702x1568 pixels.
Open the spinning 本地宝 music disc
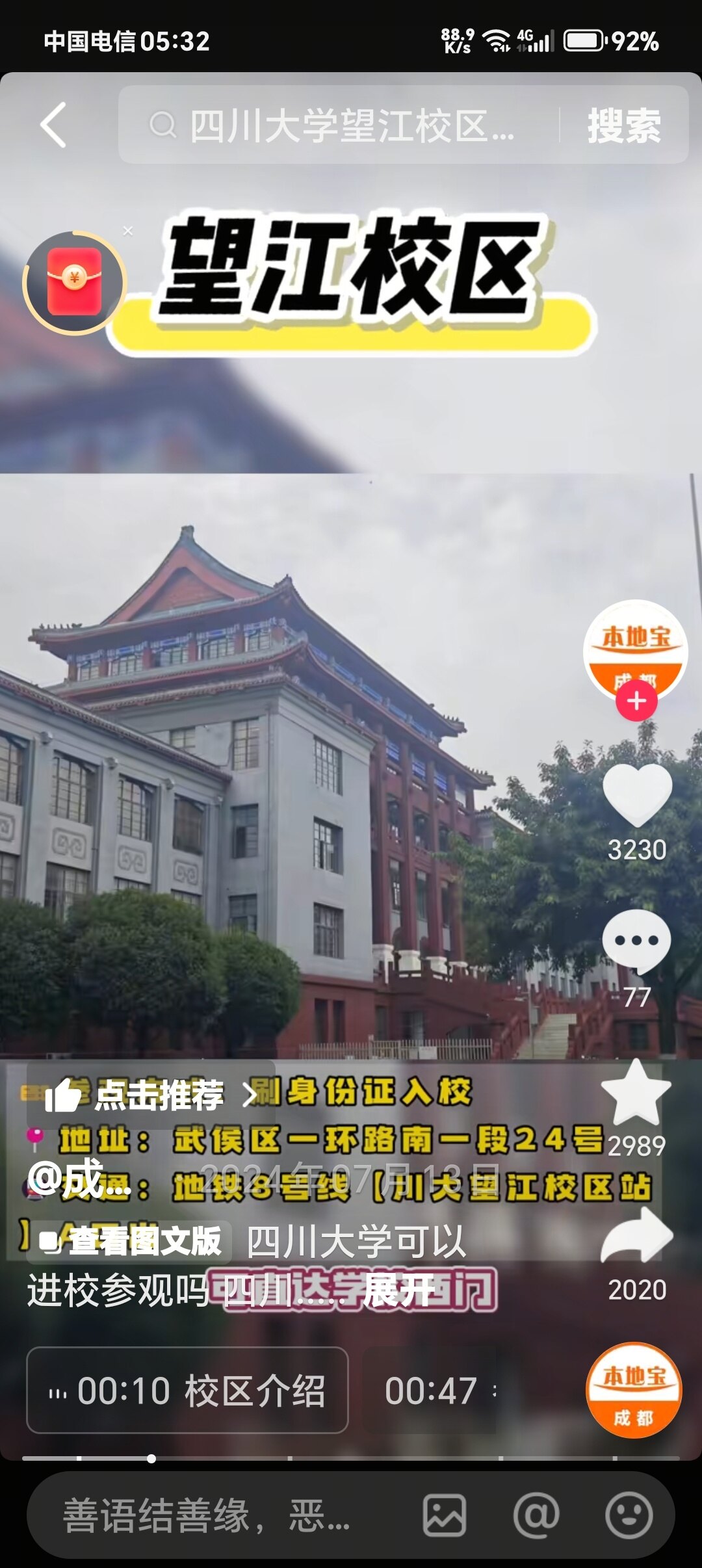[x=634, y=1391]
